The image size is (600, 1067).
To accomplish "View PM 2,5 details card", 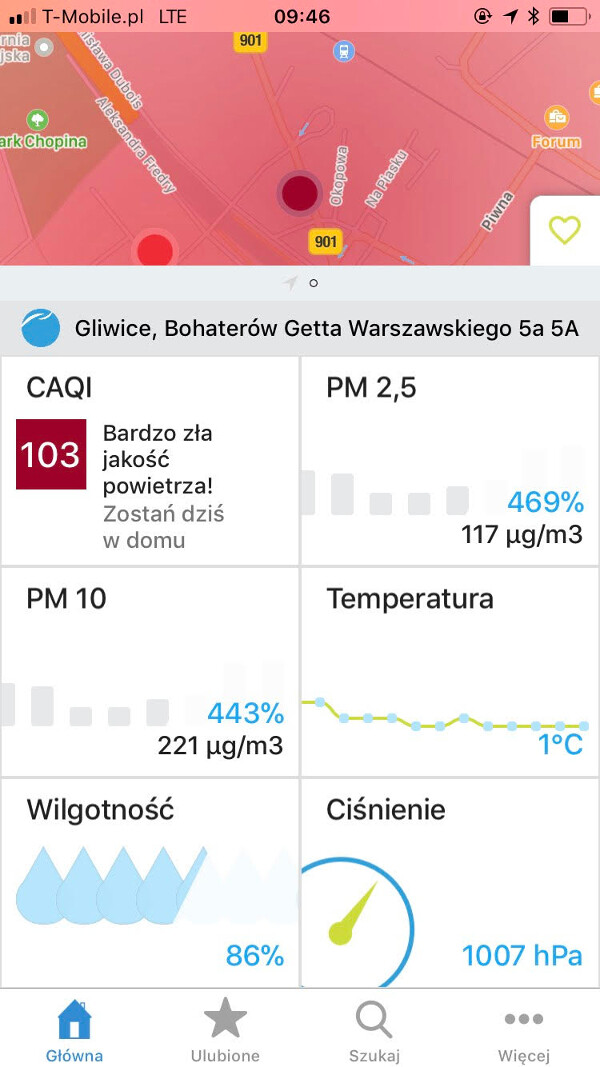I will coord(450,461).
